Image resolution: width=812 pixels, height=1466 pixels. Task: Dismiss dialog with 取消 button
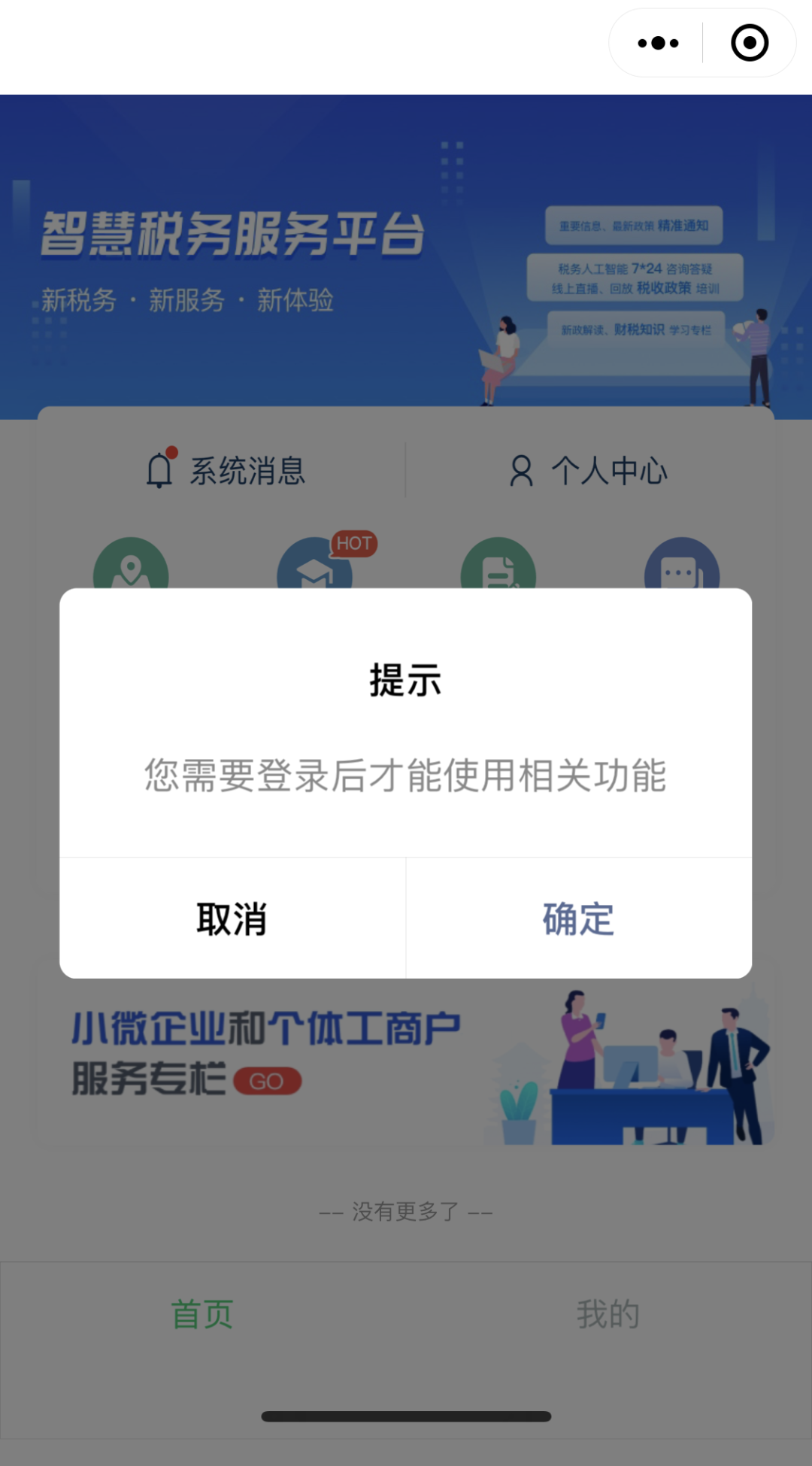click(x=232, y=918)
